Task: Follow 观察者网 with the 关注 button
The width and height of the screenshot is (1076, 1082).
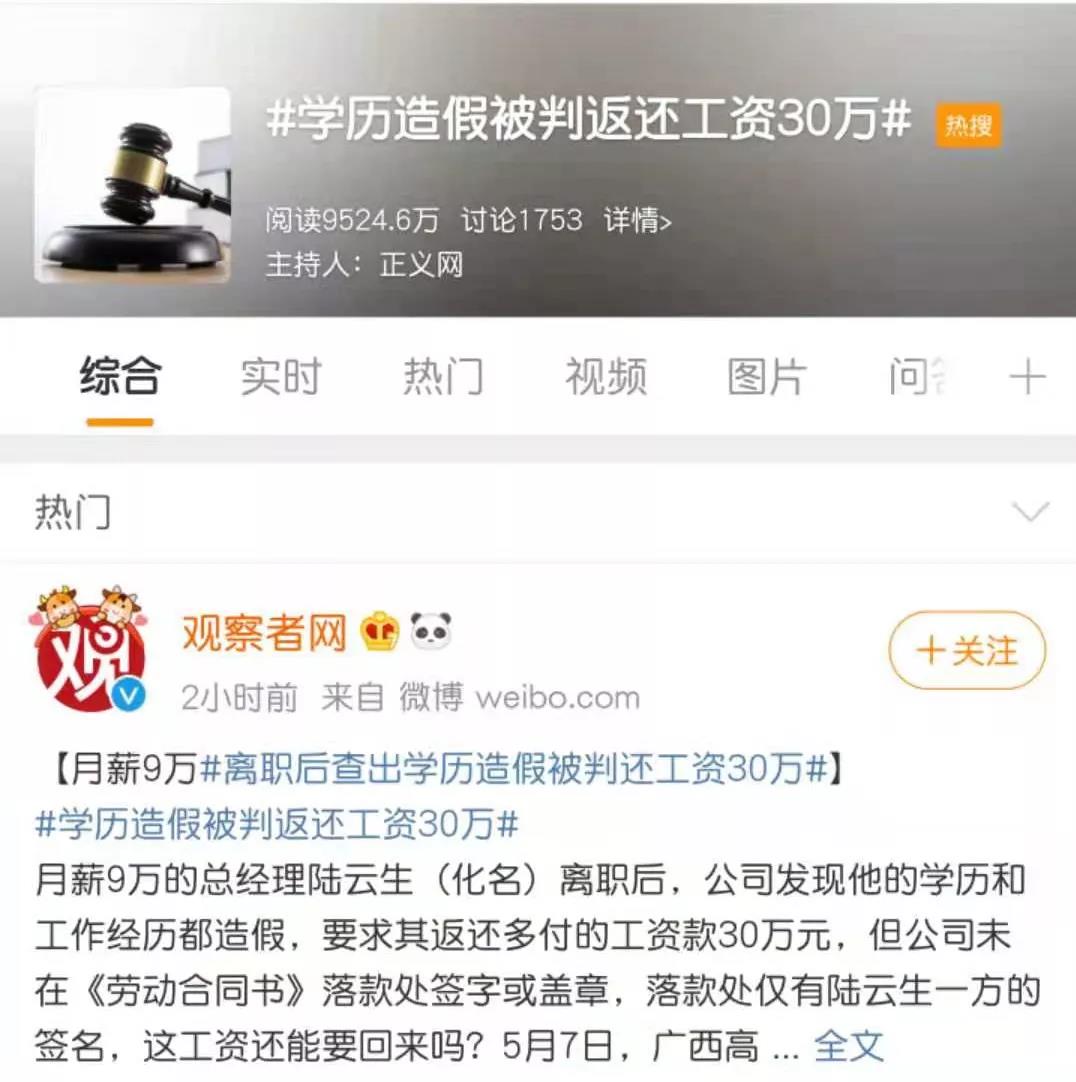Action: 967,651
